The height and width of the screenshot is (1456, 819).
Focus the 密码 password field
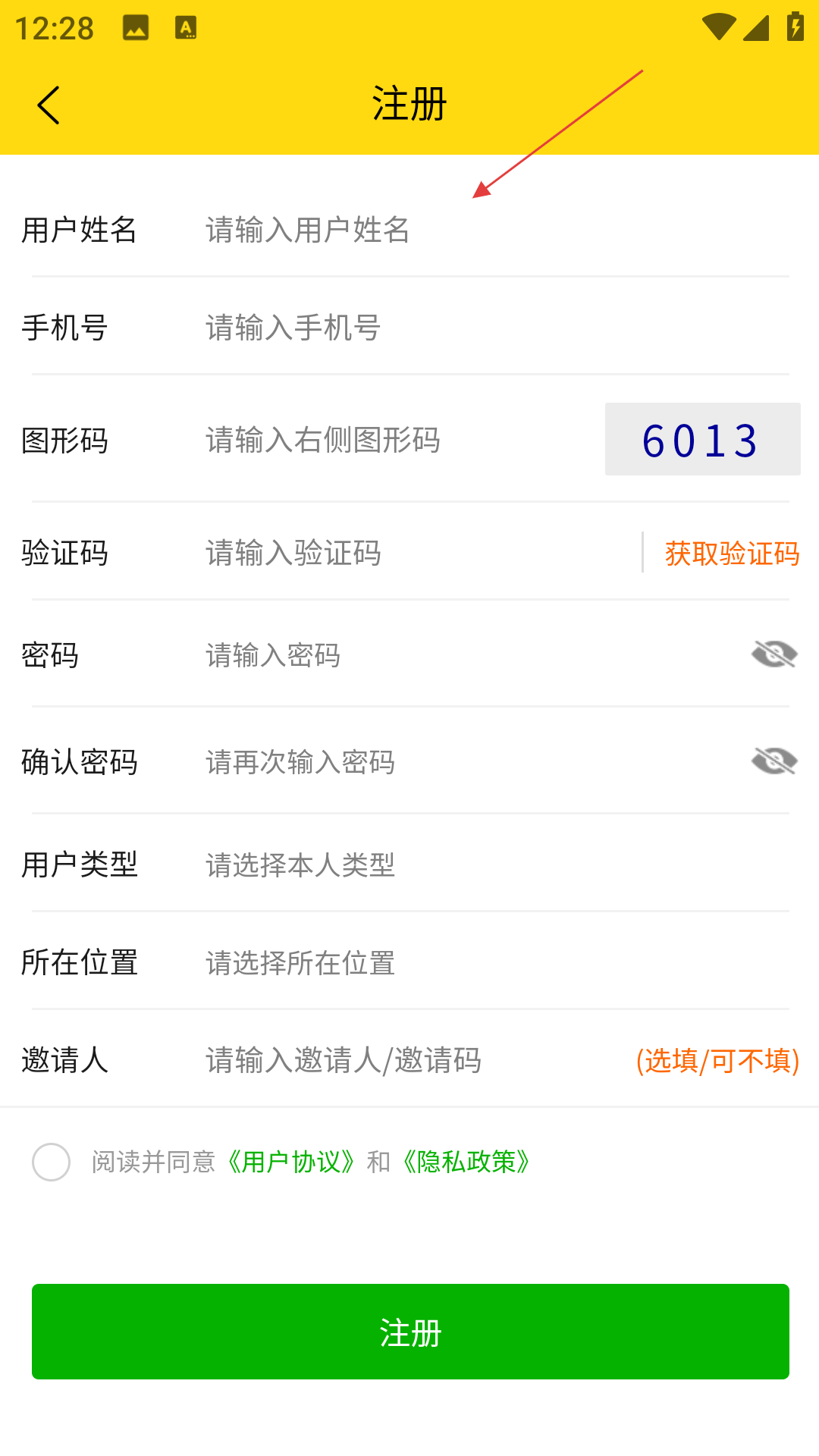point(455,655)
